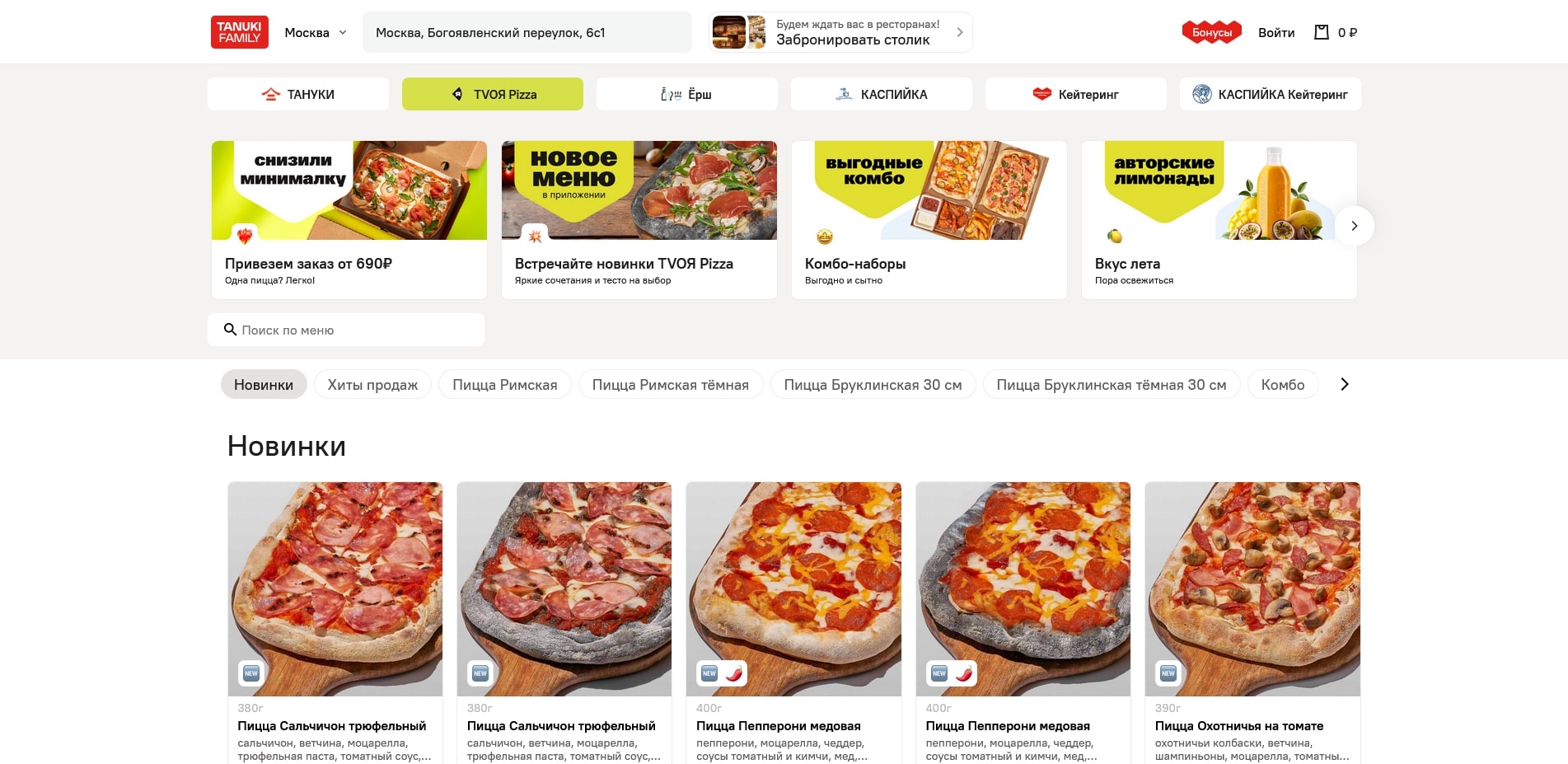Image resolution: width=1568 pixels, height=764 pixels.
Task: Show next promo banners with arrow
Action: click(1354, 226)
